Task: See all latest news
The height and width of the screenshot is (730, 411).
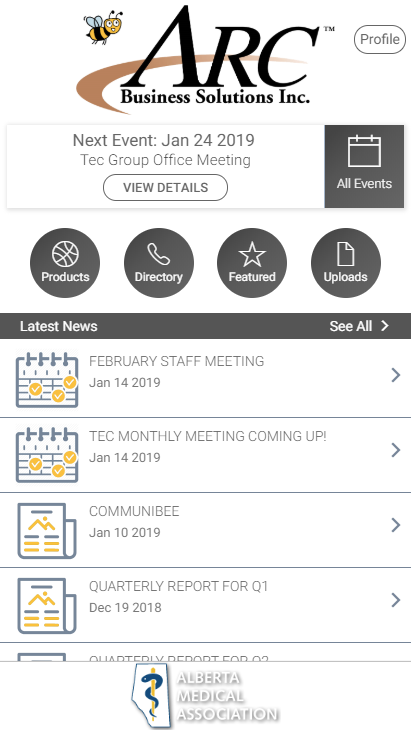Action: pyautogui.click(x=359, y=326)
